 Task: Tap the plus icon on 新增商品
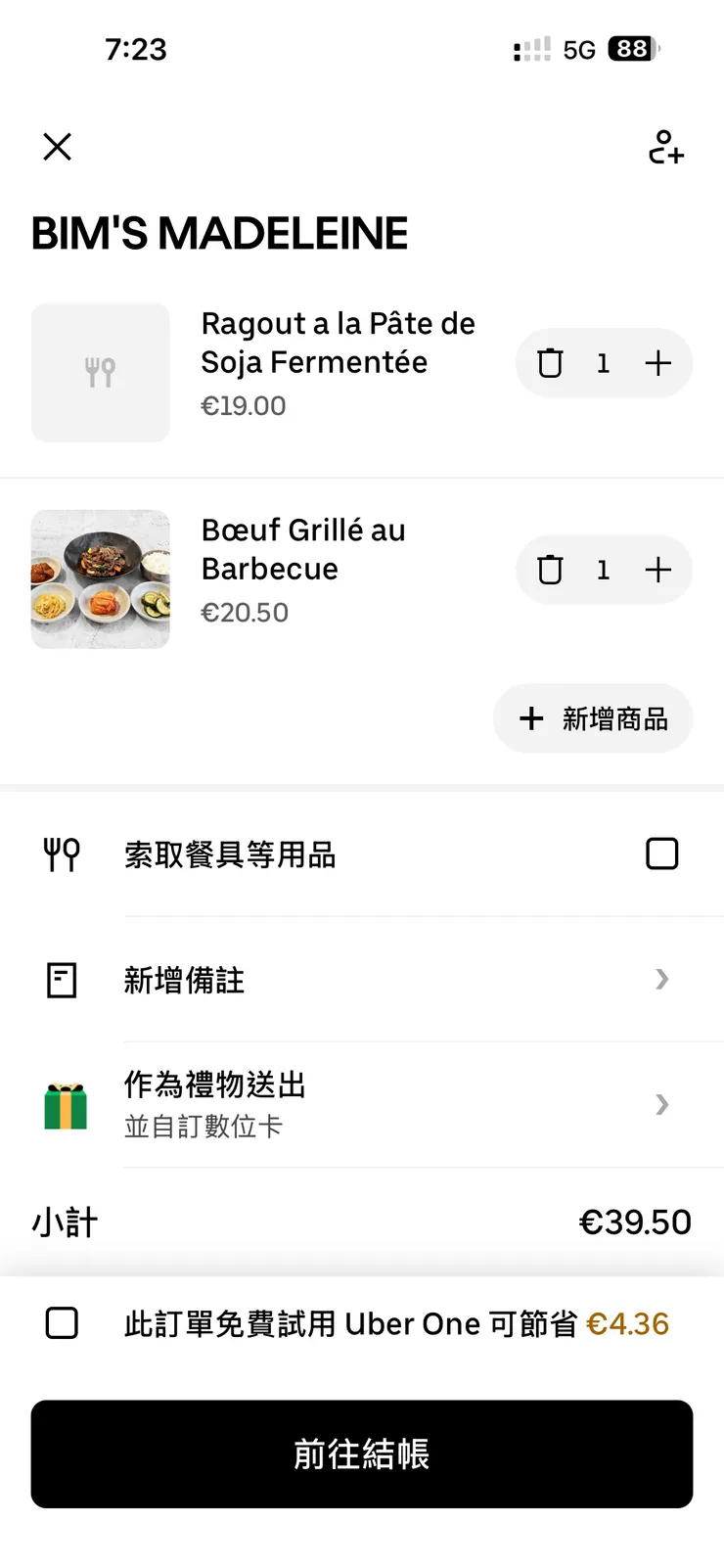530,718
